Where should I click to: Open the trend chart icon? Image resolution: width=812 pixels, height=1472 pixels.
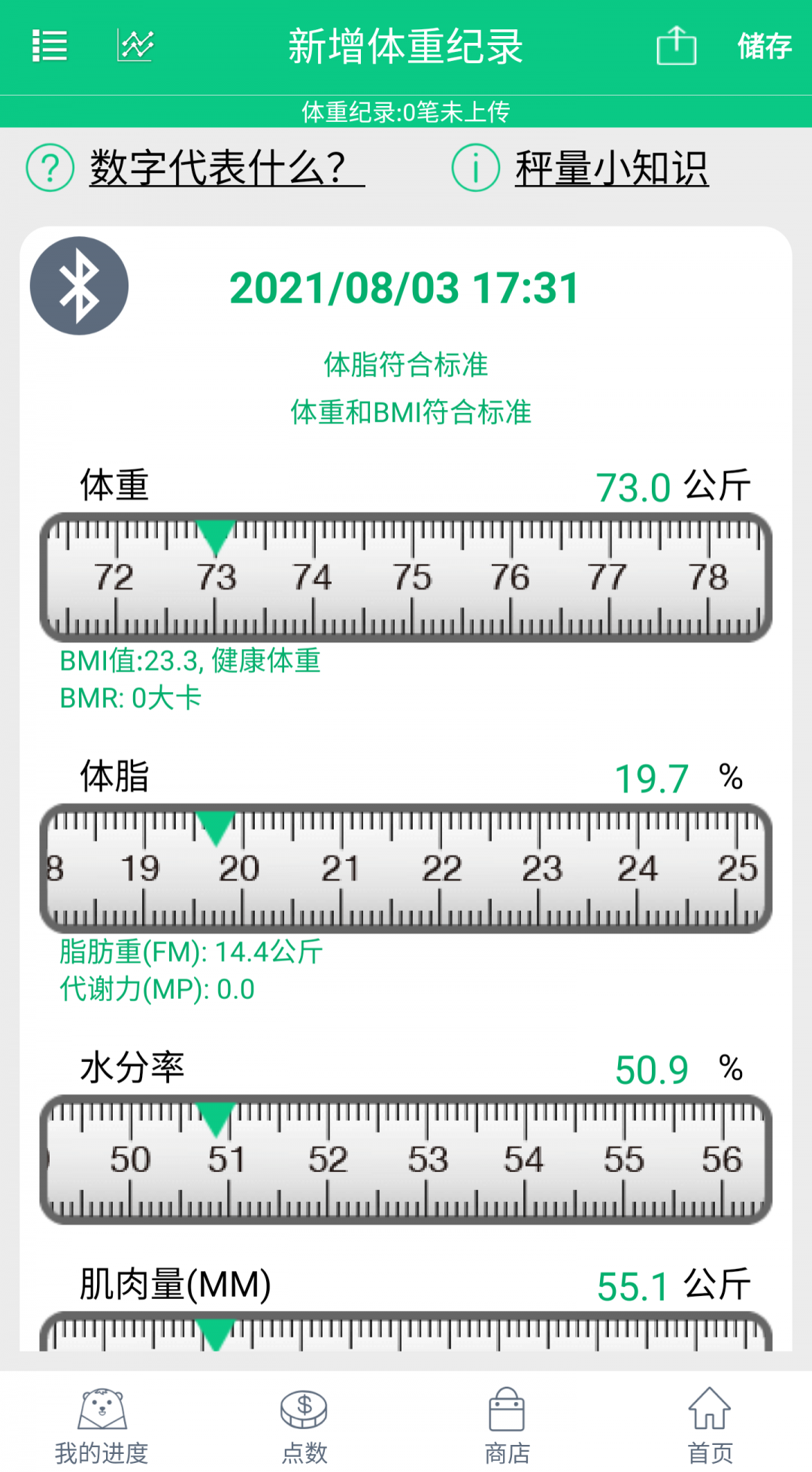[135, 46]
